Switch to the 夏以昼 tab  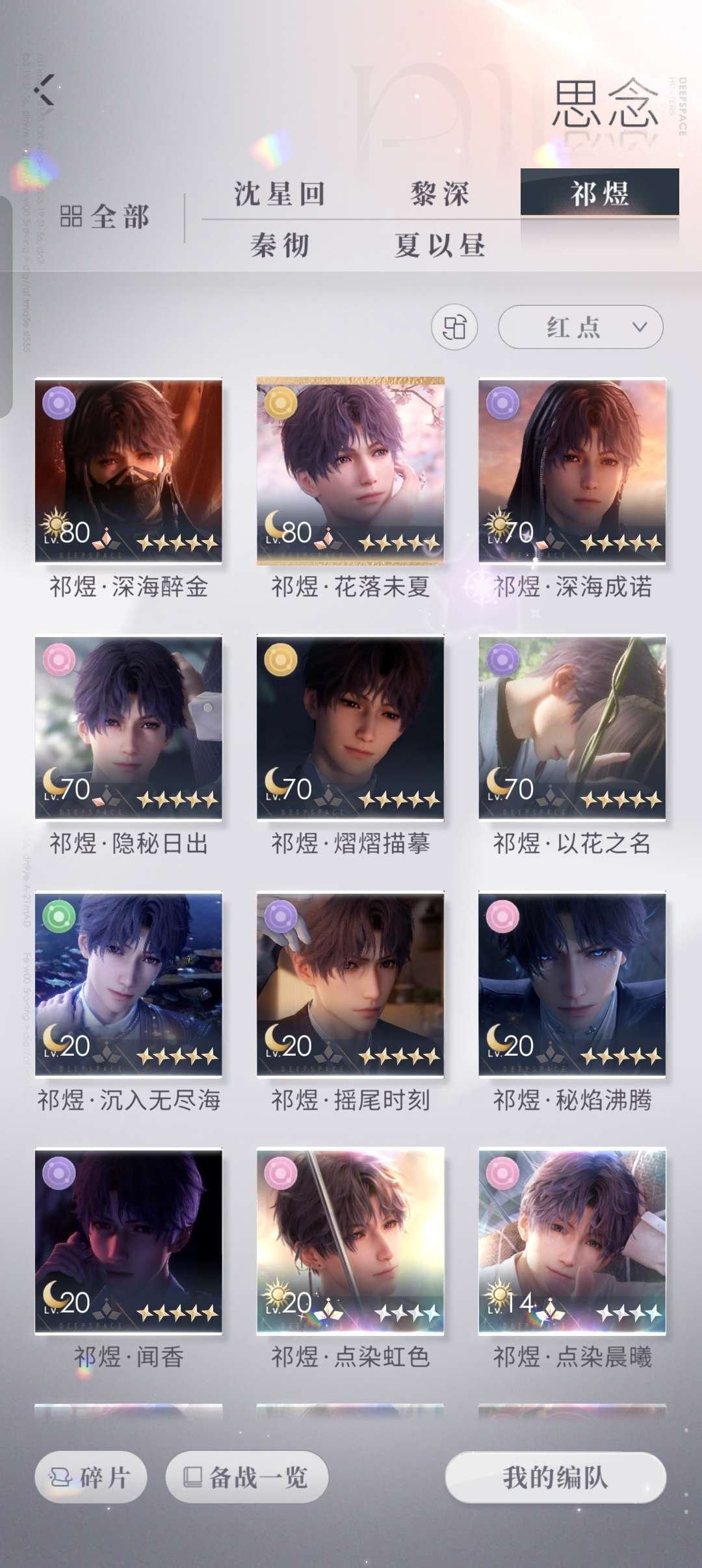(x=439, y=246)
